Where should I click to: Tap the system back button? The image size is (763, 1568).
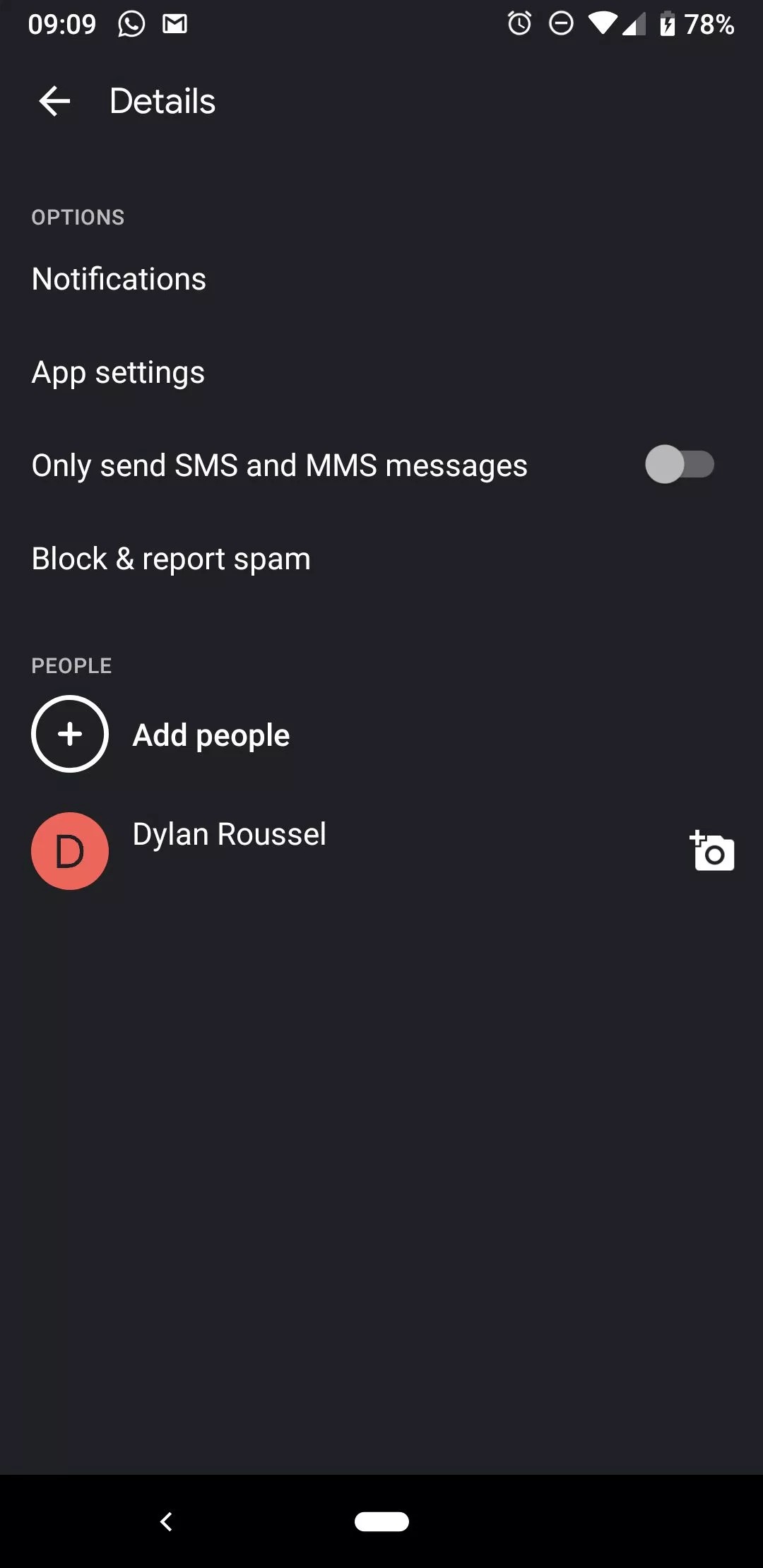(167, 1521)
